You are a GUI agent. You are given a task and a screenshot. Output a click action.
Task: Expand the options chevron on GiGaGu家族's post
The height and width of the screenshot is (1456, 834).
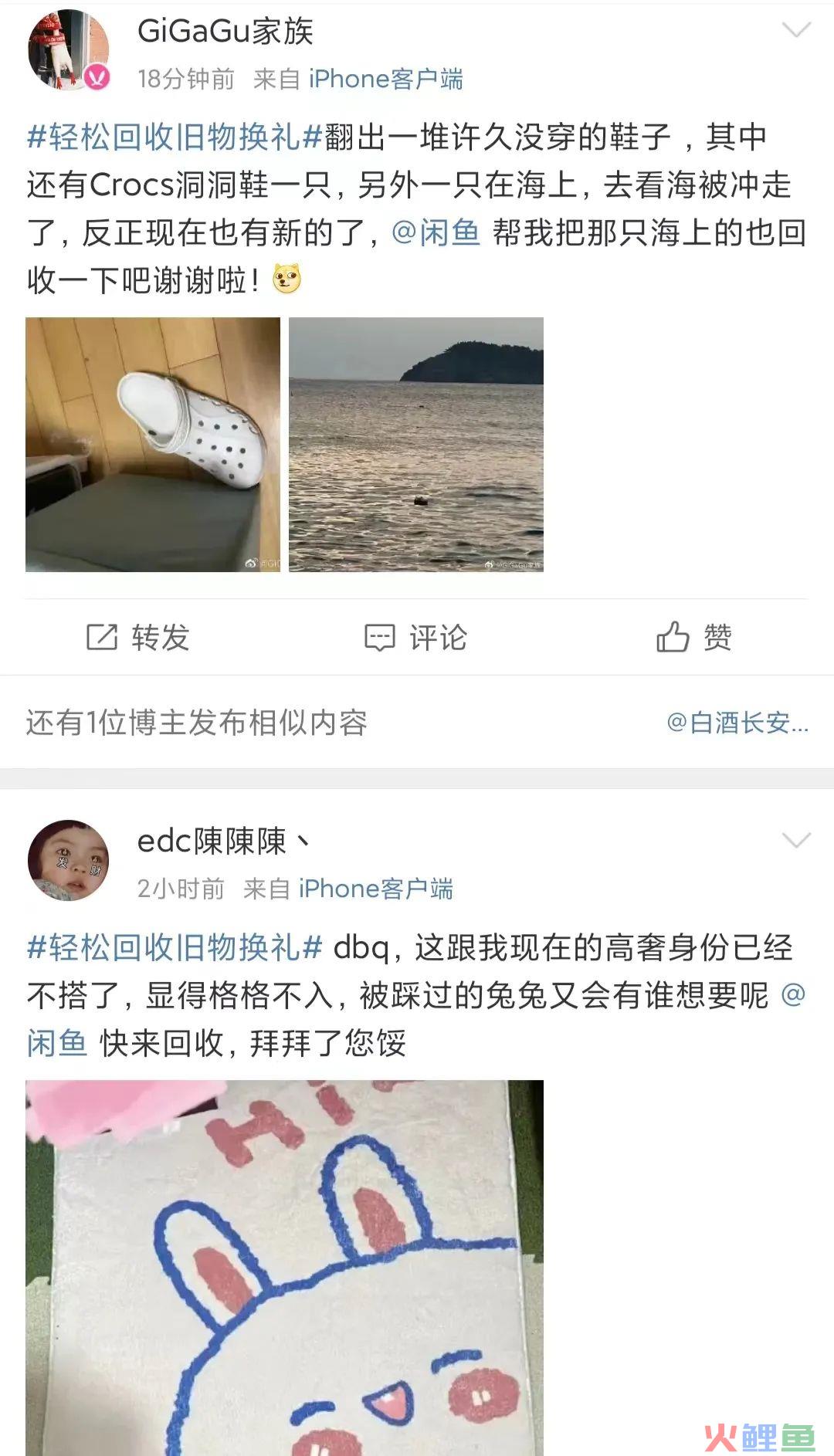tap(795, 30)
